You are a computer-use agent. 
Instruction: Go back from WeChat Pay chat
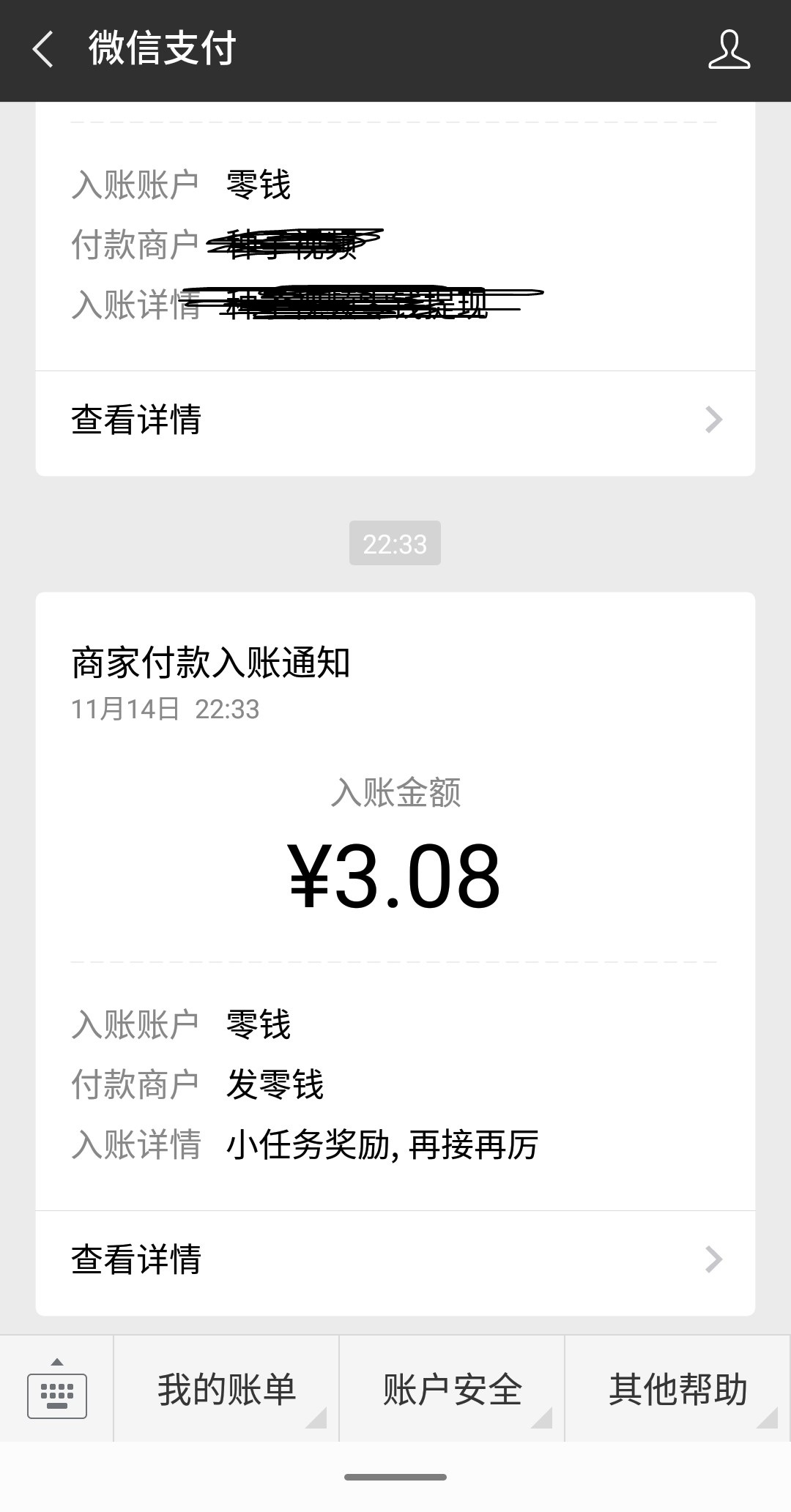[x=42, y=50]
